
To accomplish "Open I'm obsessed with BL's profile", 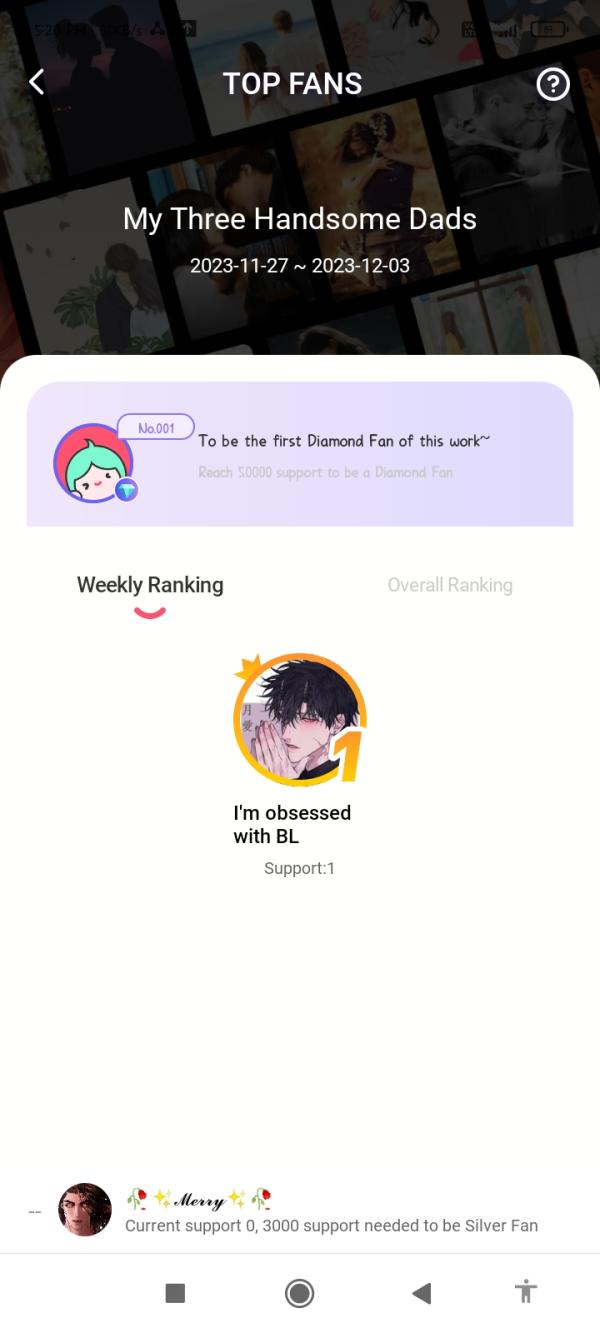I will point(299,718).
